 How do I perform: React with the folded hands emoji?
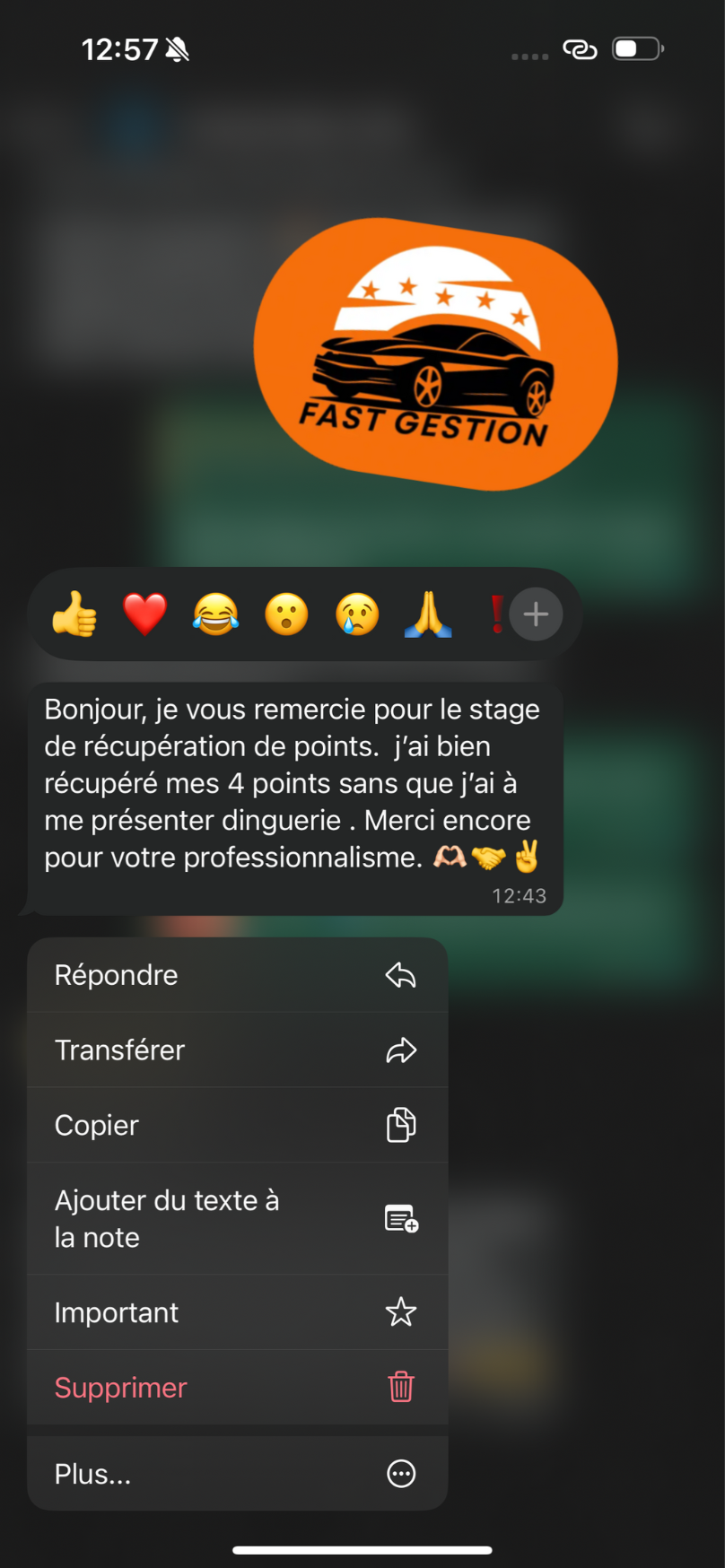[x=428, y=614]
